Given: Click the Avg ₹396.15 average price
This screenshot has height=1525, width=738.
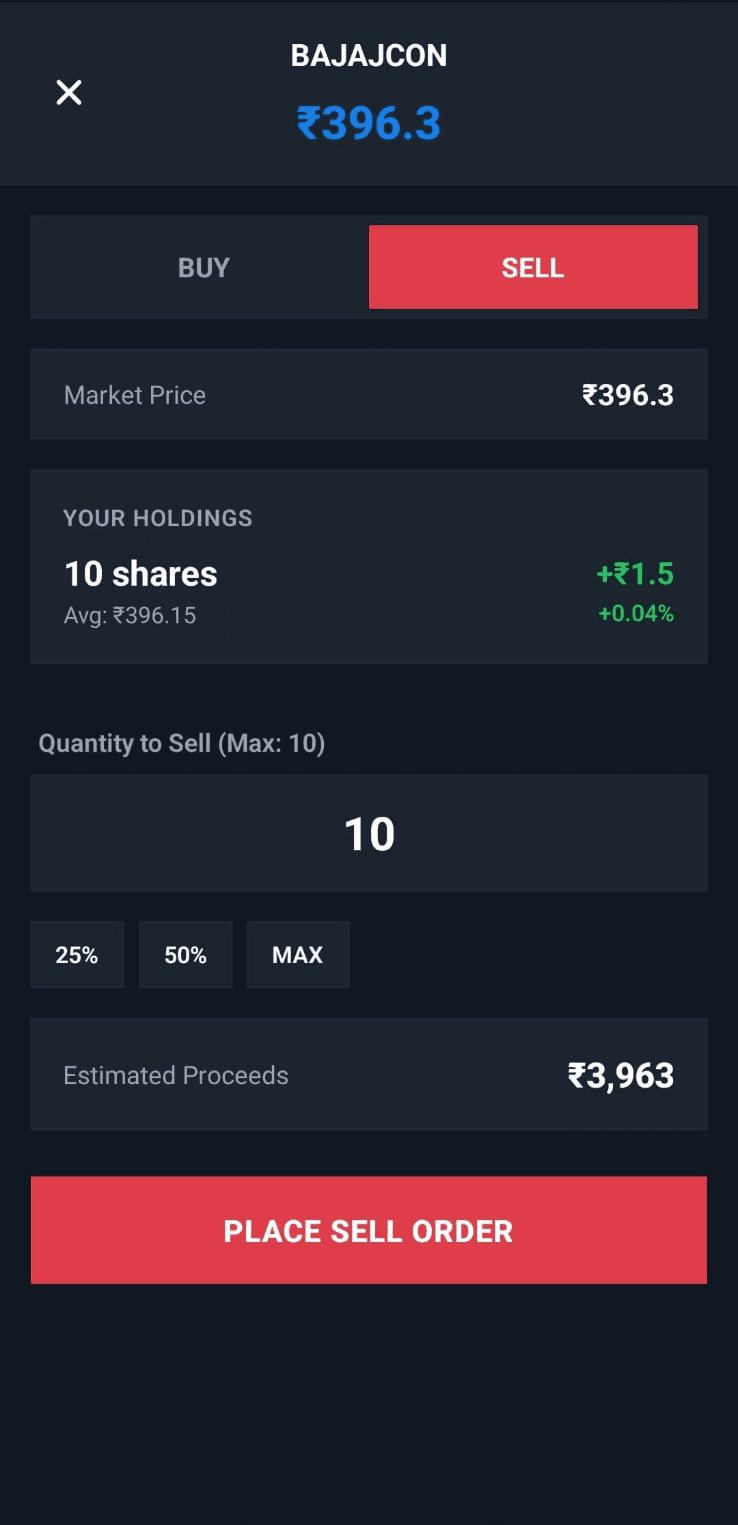Looking at the screenshot, I should pyautogui.click(x=131, y=615).
